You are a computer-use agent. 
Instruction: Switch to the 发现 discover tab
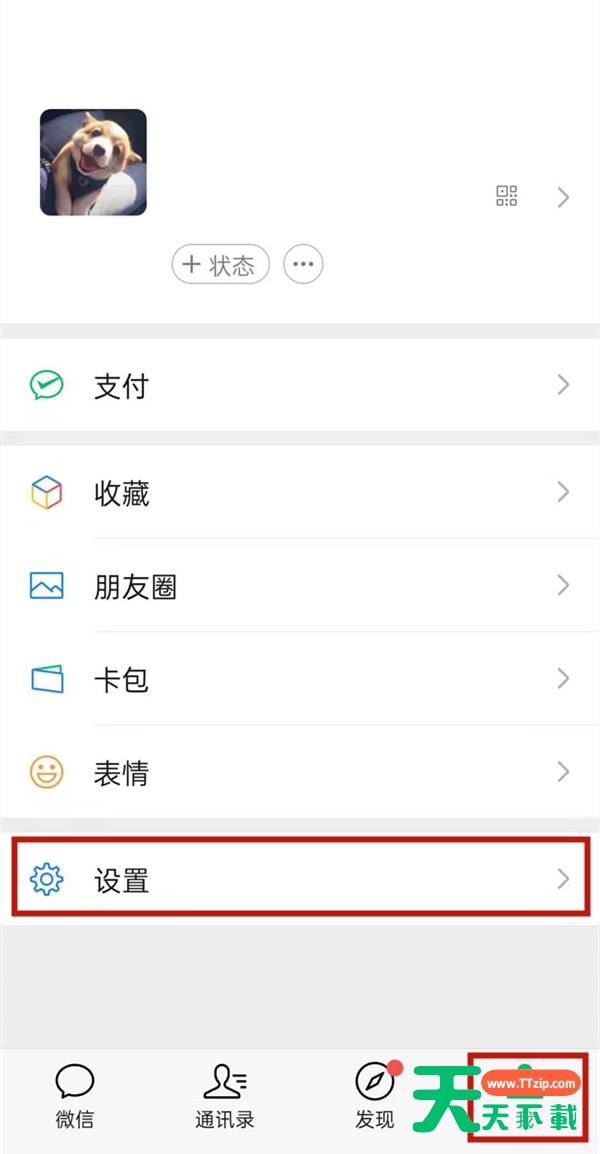tap(377, 1097)
